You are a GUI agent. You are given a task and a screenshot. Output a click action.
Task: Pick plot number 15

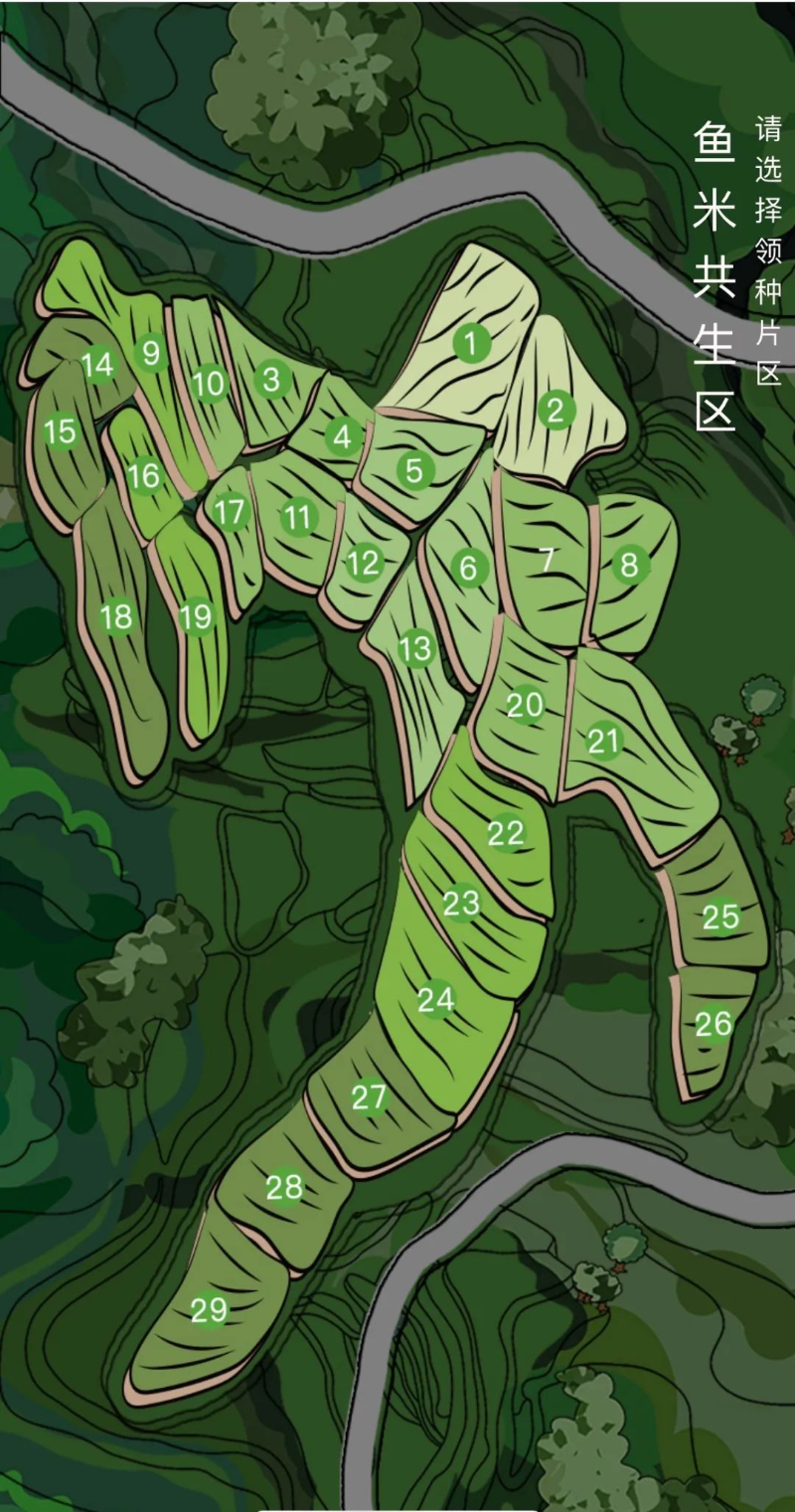60,432
